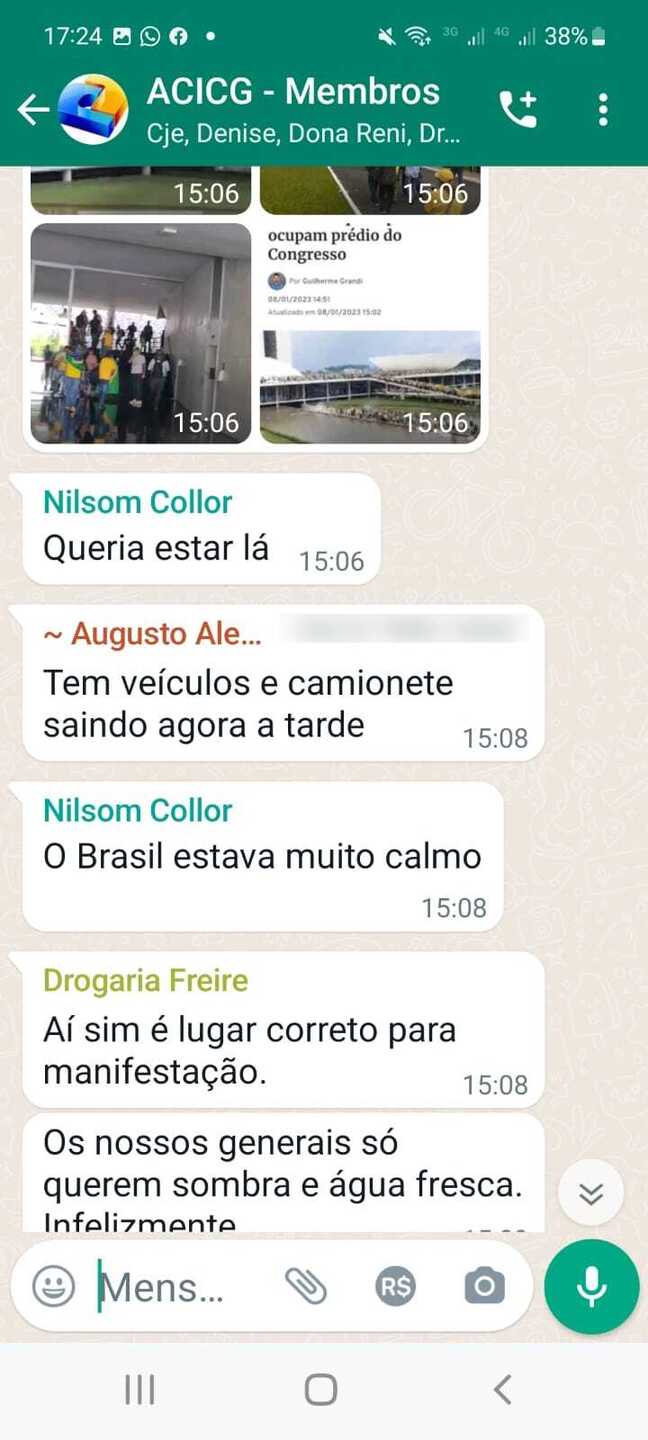
Task: Open the Congresso article screenshot image
Action: tap(370, 333)
